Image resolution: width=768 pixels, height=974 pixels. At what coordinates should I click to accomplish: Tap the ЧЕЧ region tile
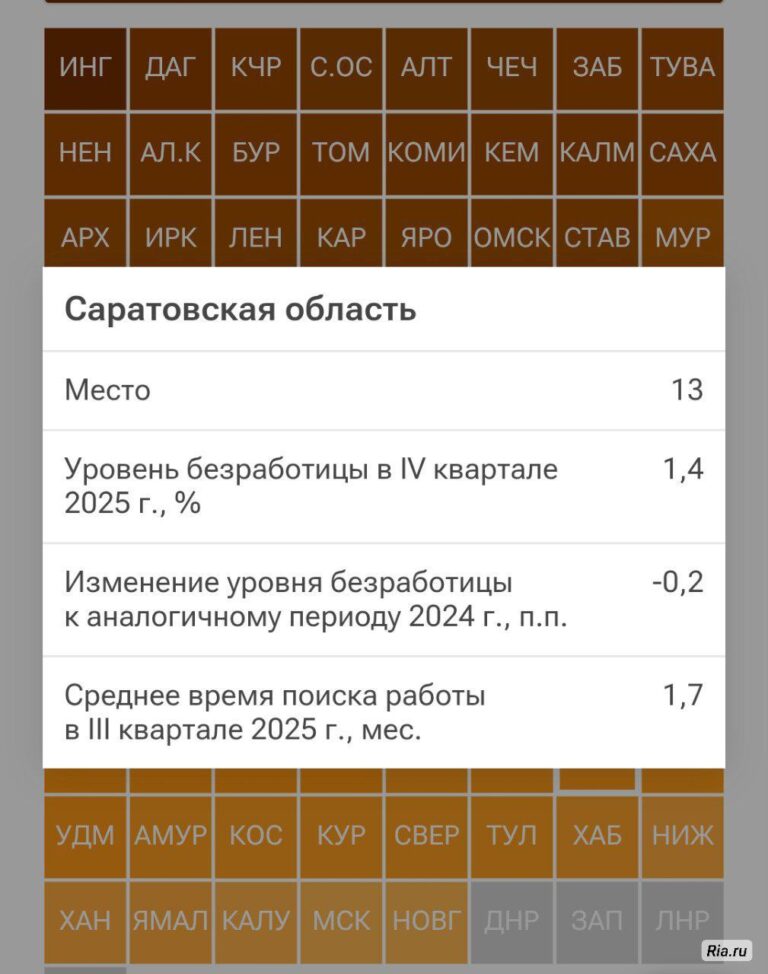tap(512, 68)
